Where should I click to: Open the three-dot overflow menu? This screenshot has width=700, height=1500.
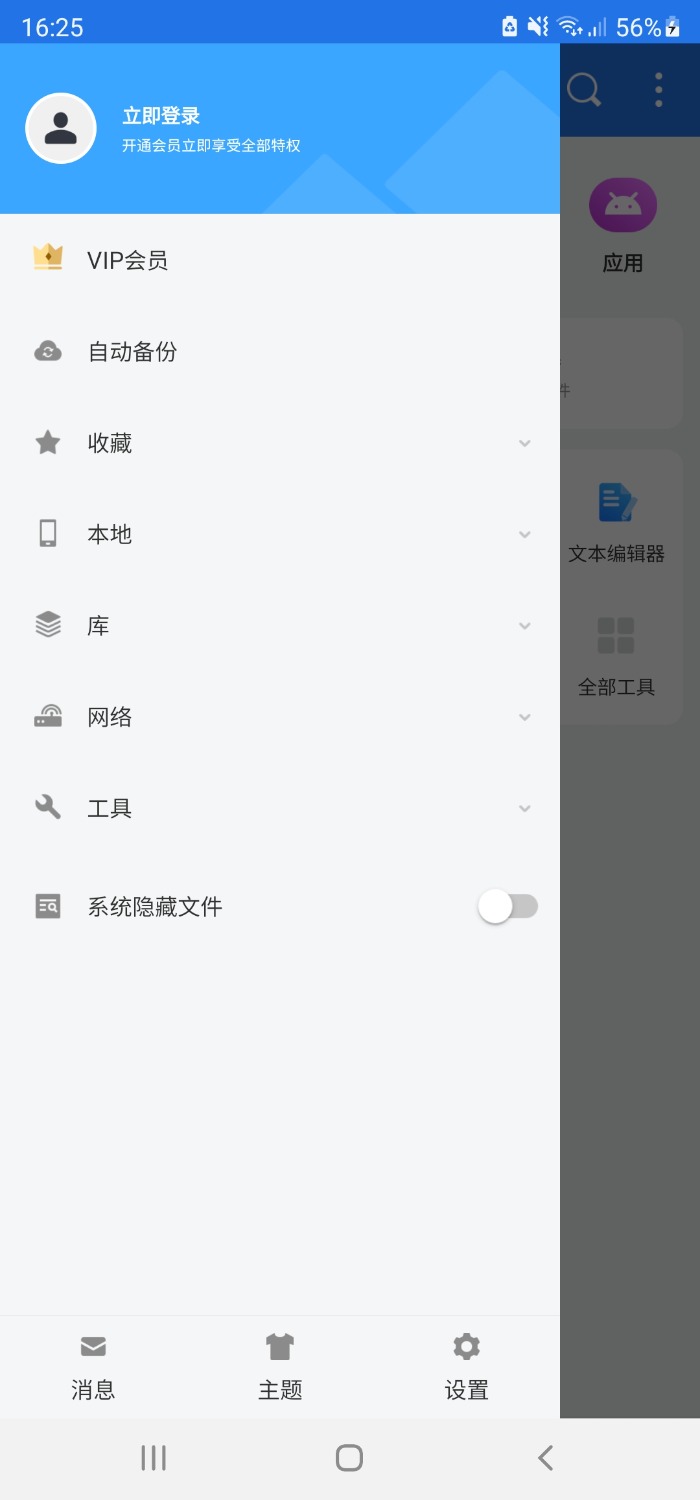659,90
